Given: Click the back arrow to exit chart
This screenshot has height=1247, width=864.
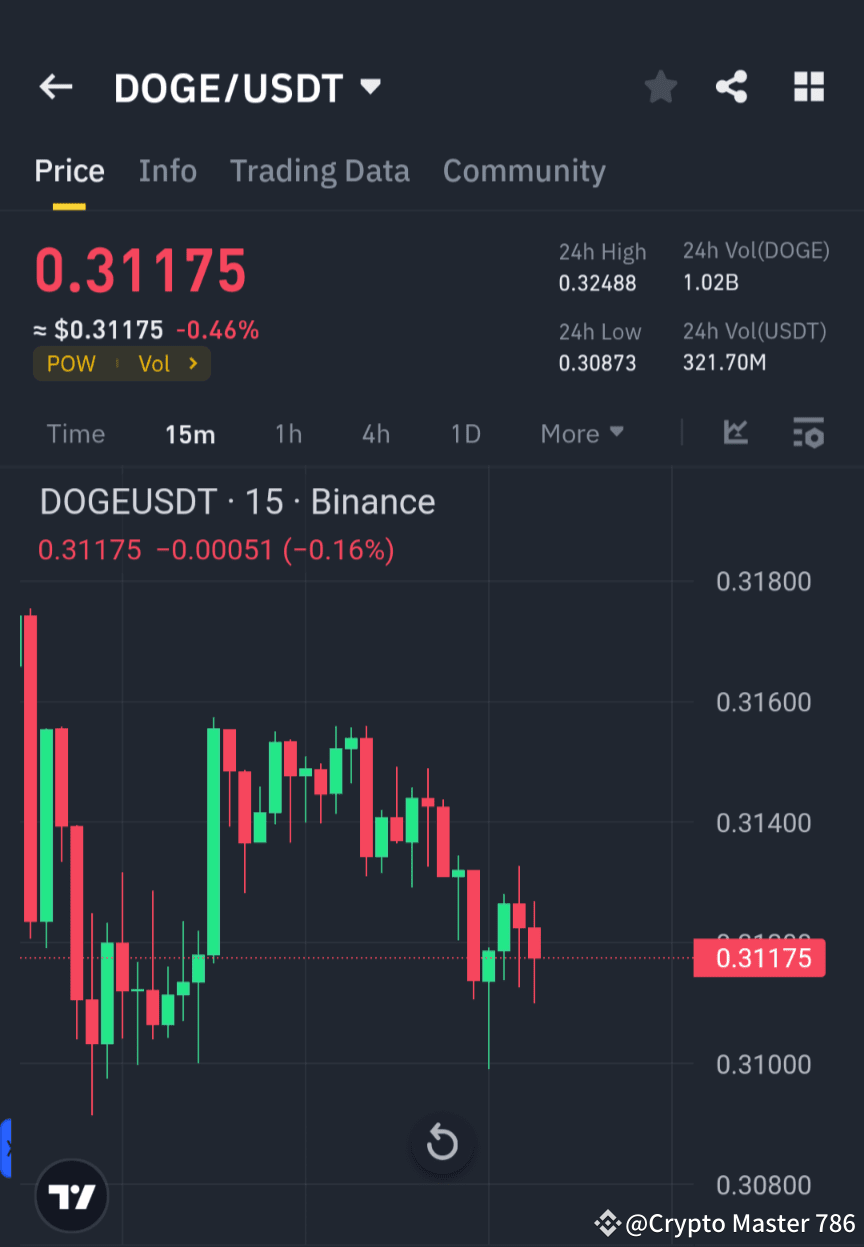Looking at the screenshot, I should pos(55,87).
